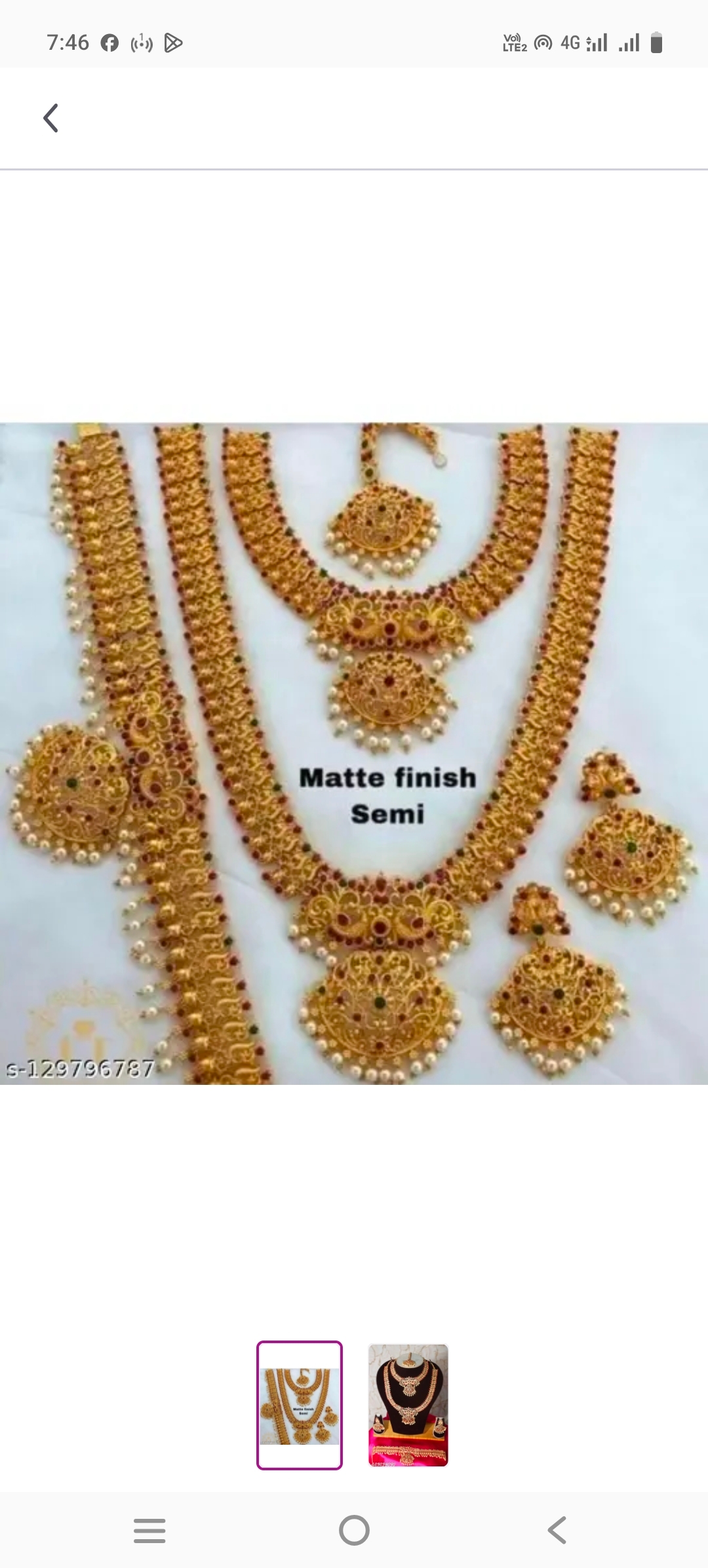Select the first jewellery thumbnail
The height and width of the screenshot is (1568, 708).
click(300, 1405)
